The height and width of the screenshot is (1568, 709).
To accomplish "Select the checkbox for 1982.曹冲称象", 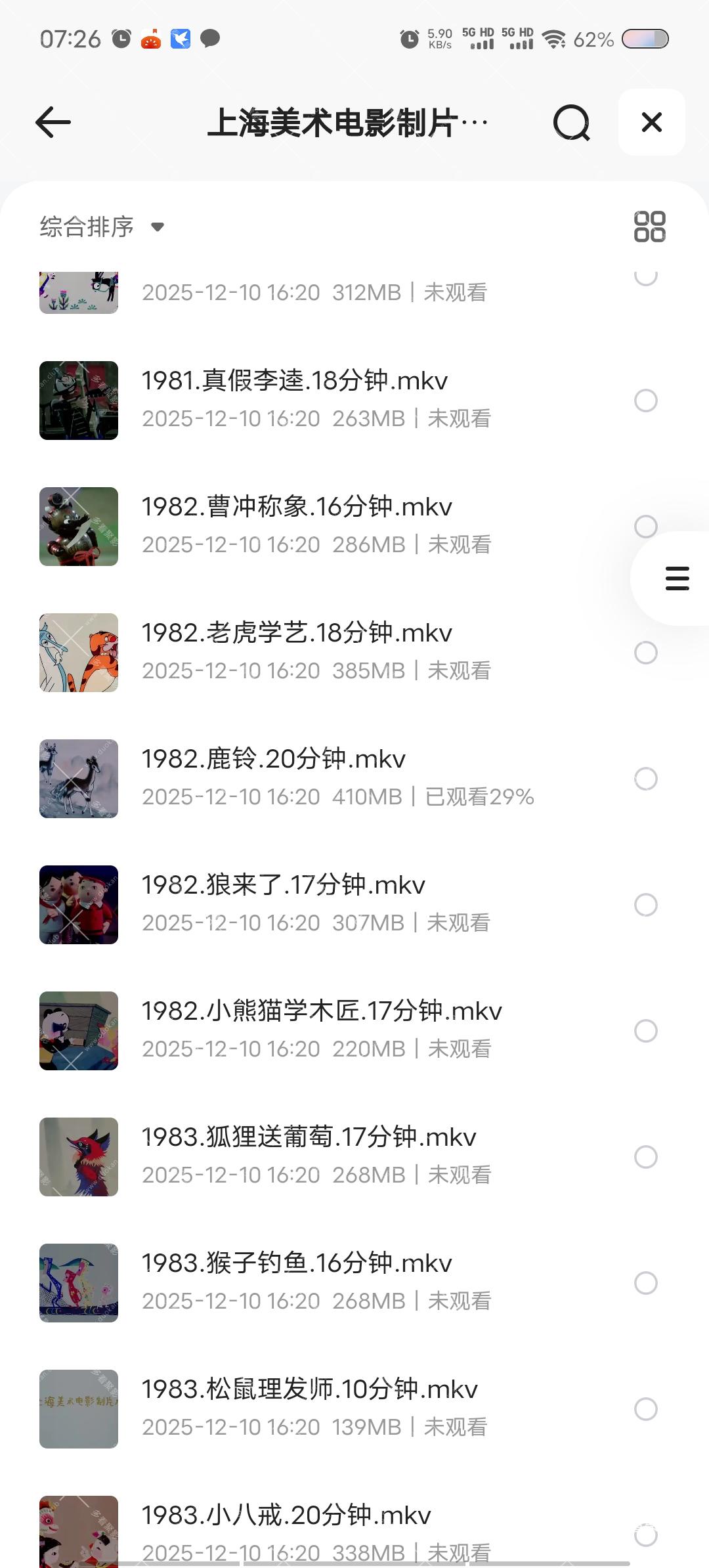I will click(x=645, y=526).
